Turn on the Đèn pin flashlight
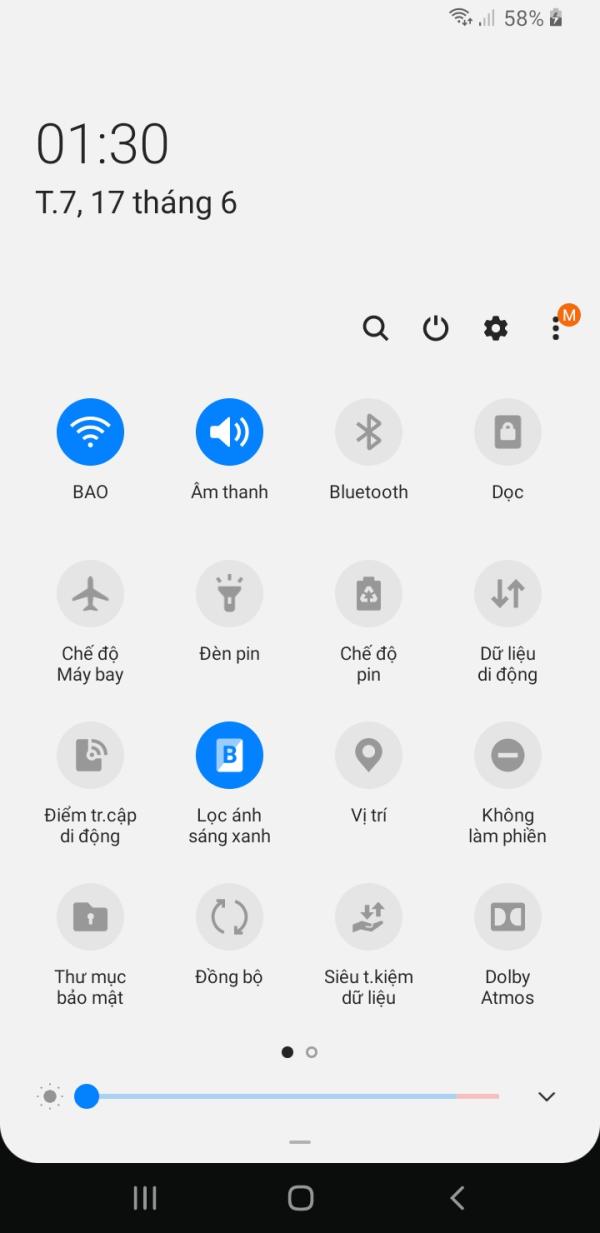The image size is (600, 1233). 229,594
